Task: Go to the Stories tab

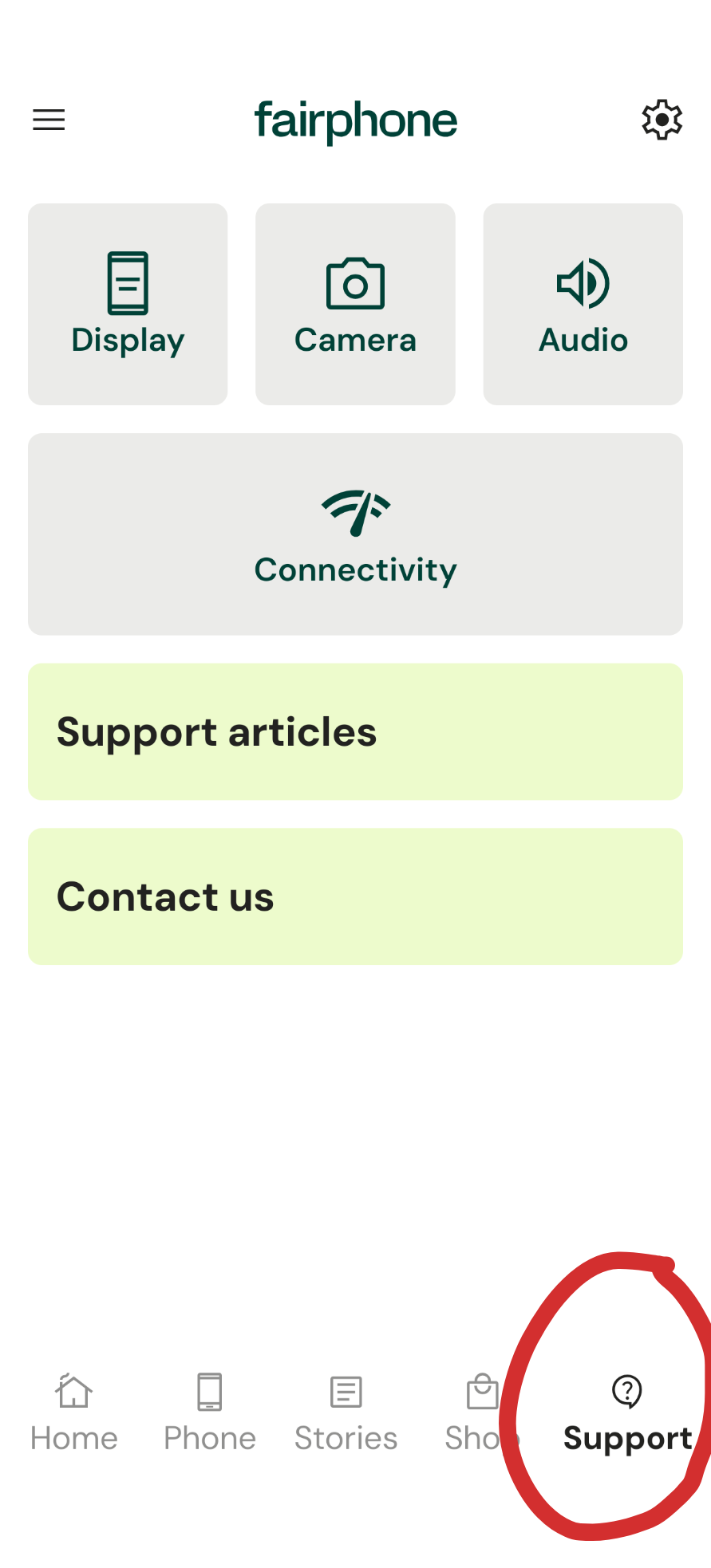Action: point(346,1412)
